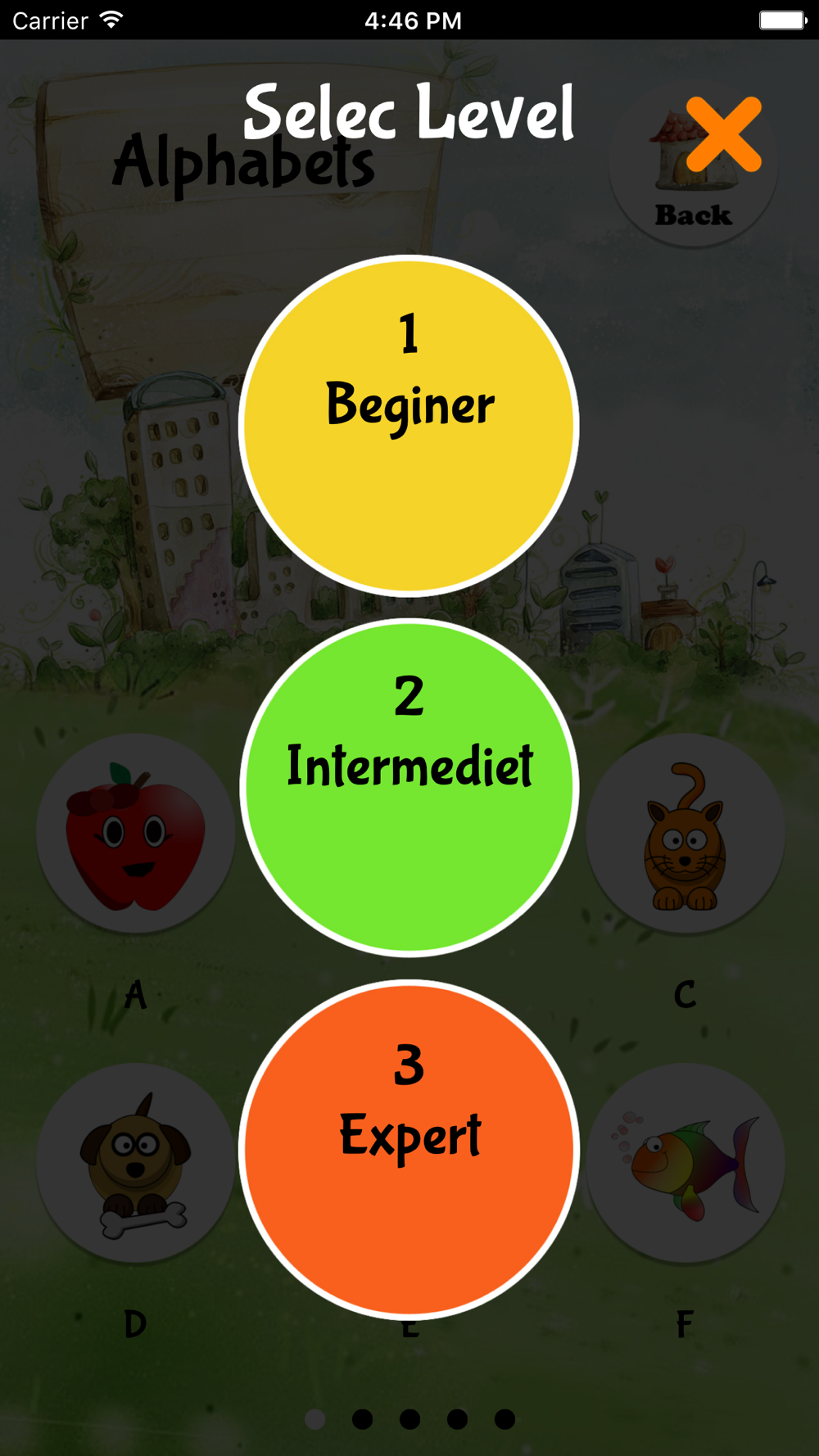The image size is (819, 1456).
Task: Choose the 1 Beginer level
Action: pos(409,426)
